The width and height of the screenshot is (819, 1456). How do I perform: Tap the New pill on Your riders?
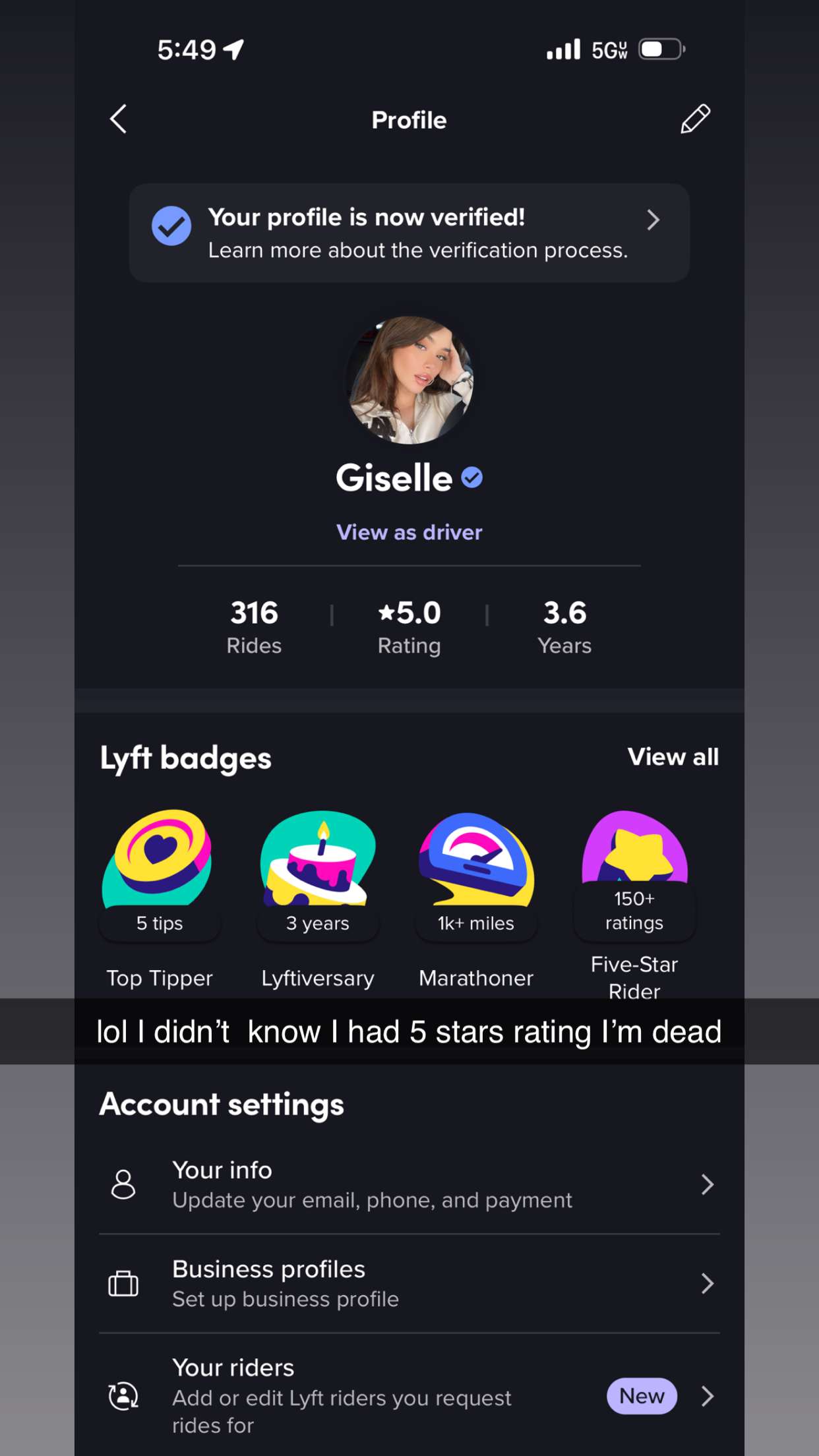(641, 1396)
